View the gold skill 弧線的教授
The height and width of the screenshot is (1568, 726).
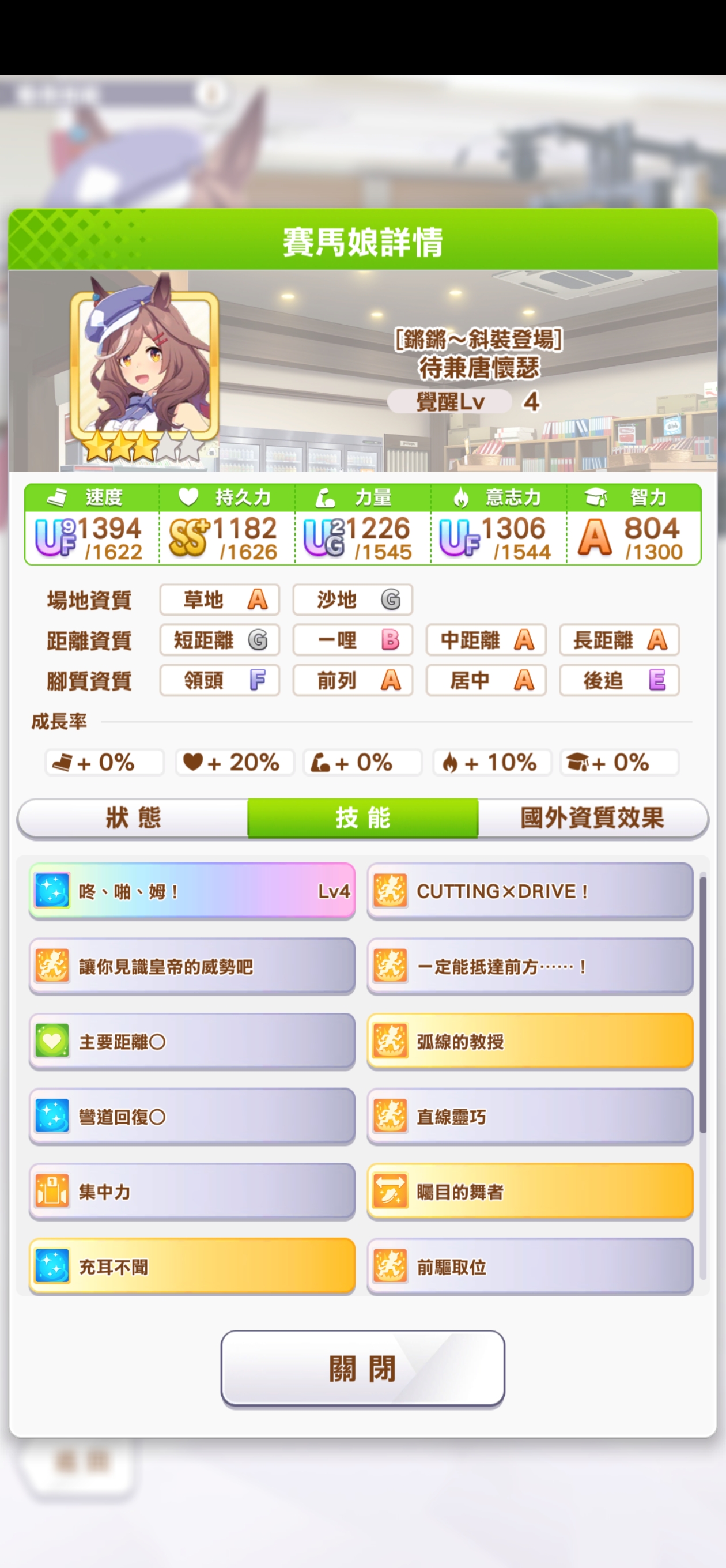(x=530, y=1042)
